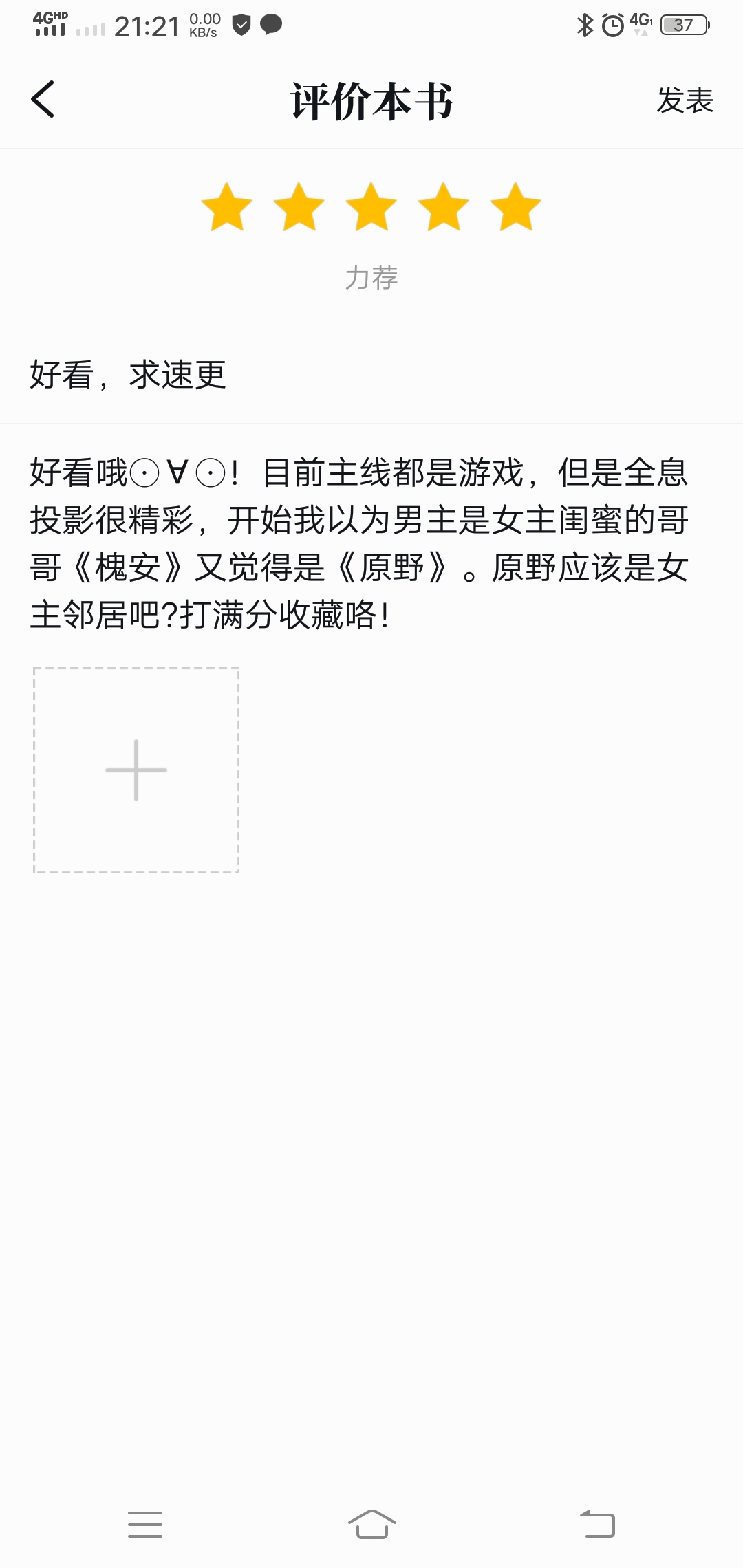
Task: Go to home screen from the system bar
Action: coord(371,1524)
